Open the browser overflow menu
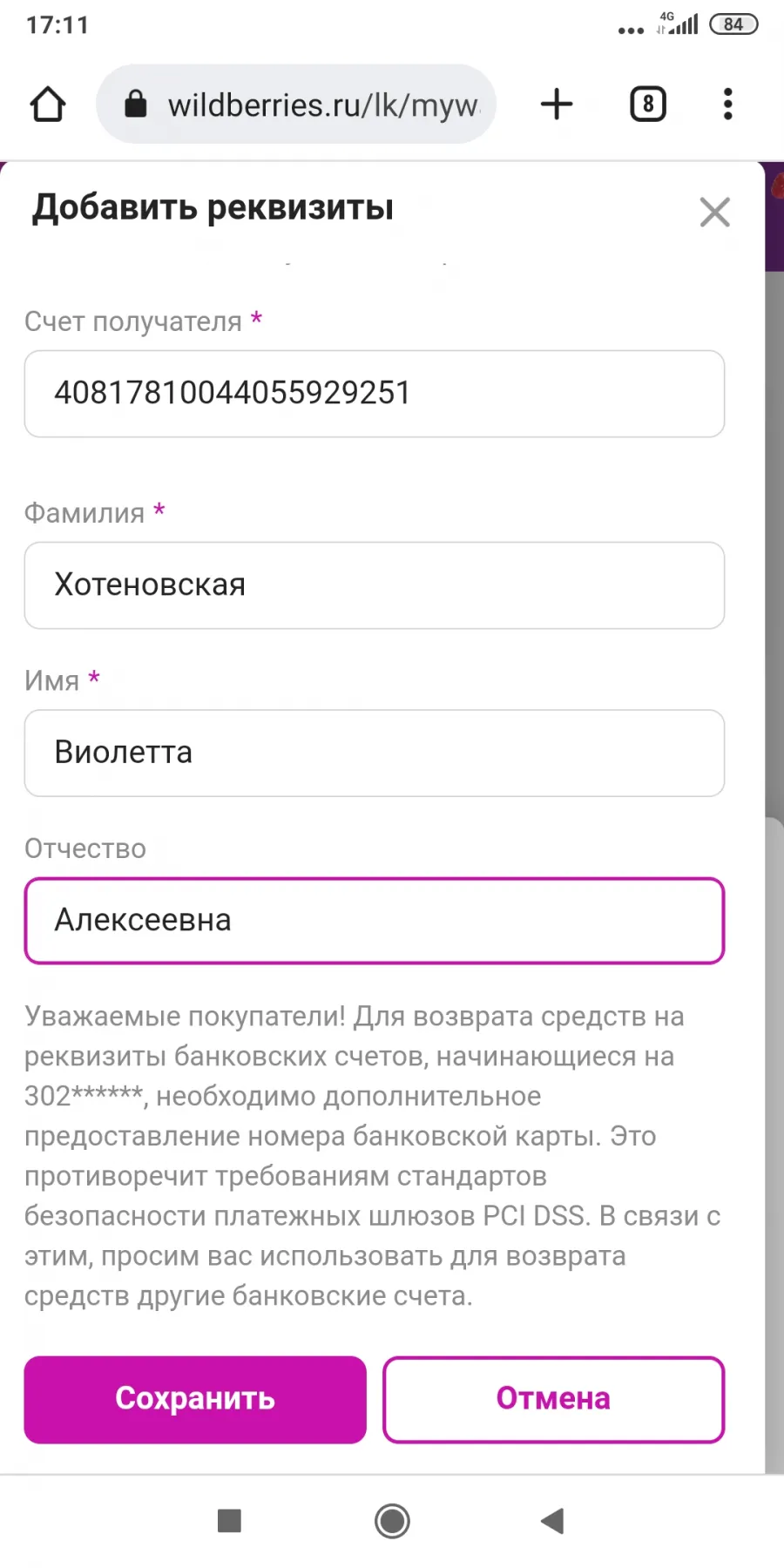 coord(728,105)
